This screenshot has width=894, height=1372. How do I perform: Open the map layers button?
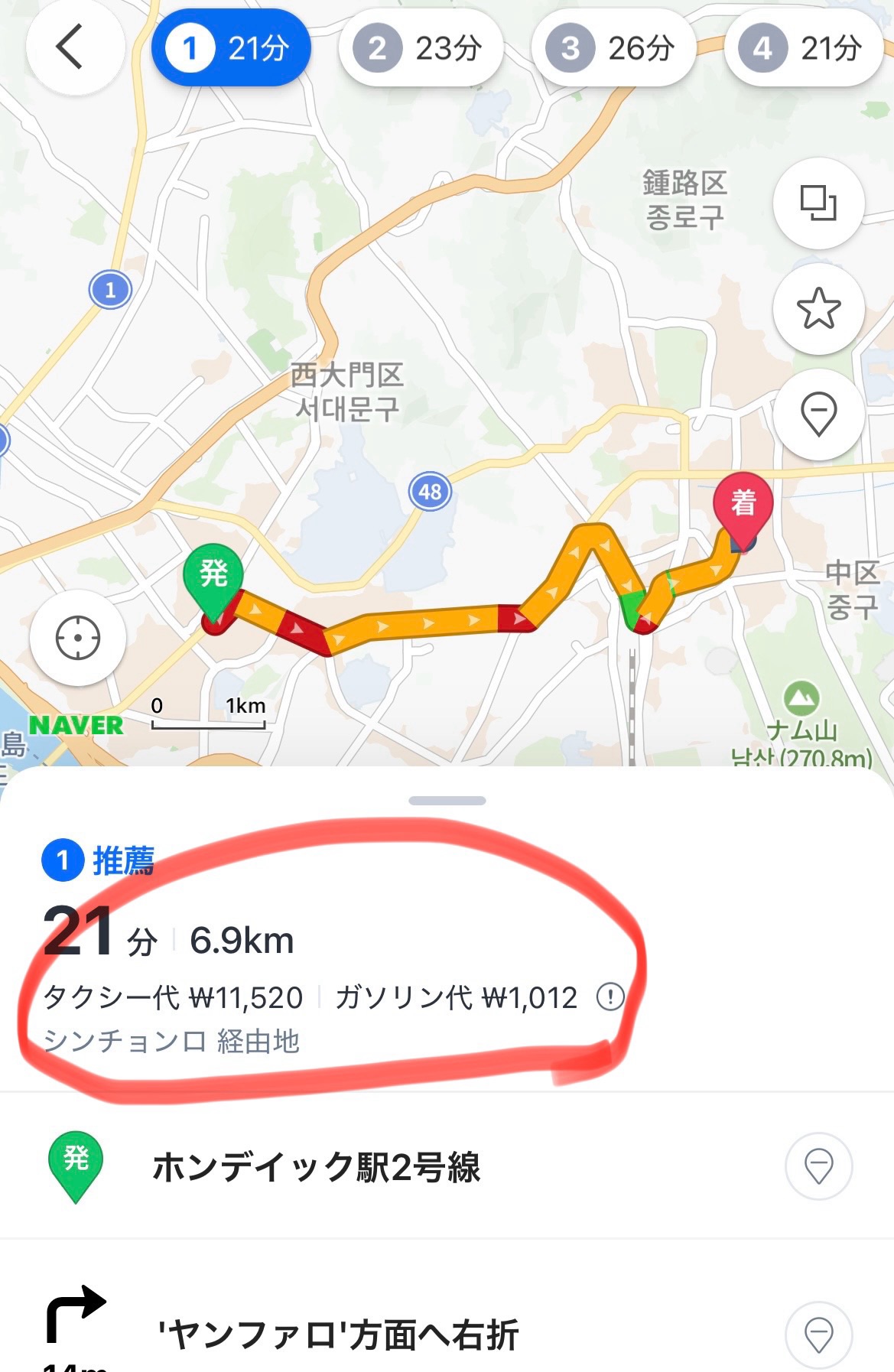point(818,203)
